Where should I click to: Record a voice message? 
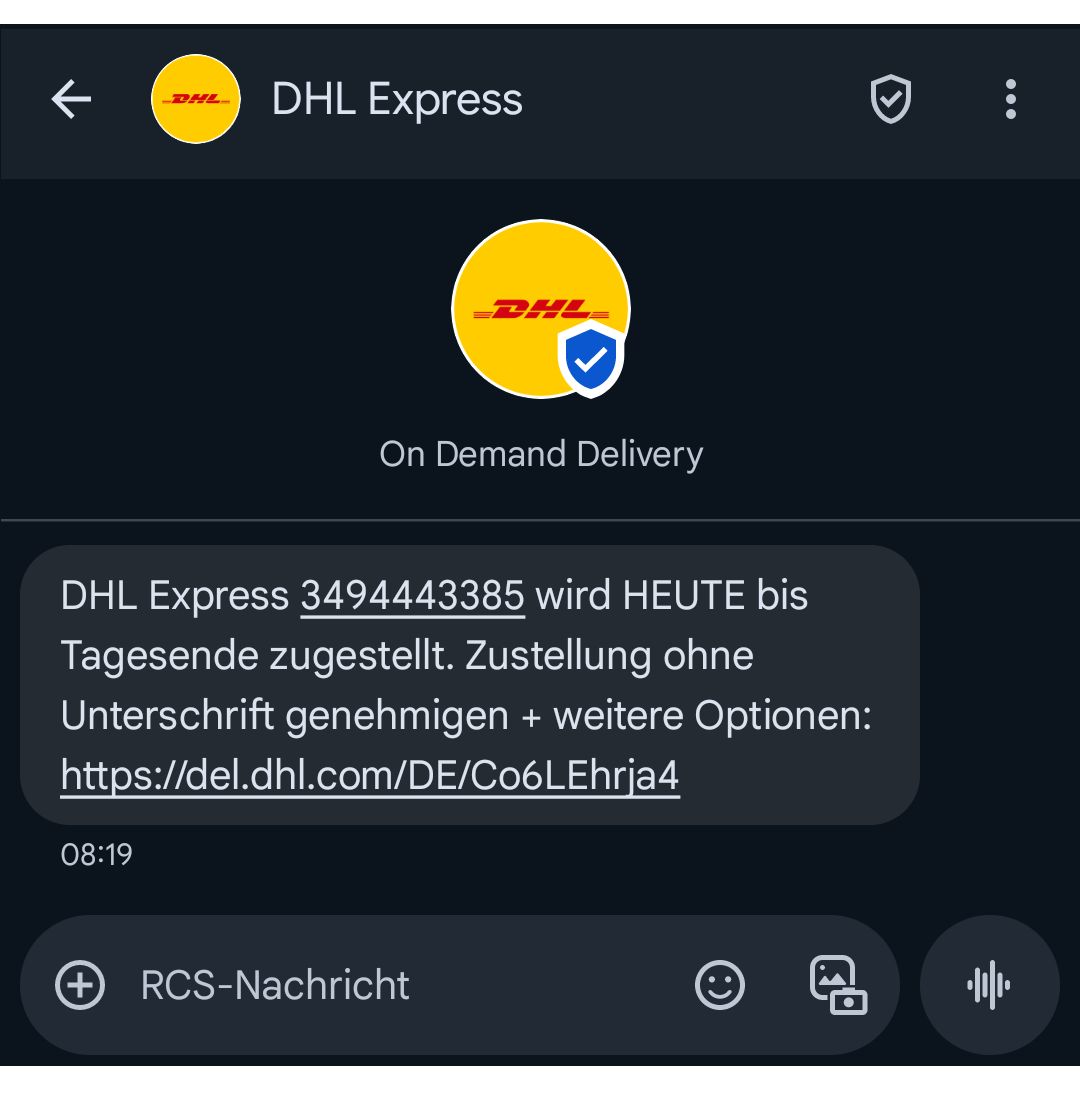click(989, 985)
